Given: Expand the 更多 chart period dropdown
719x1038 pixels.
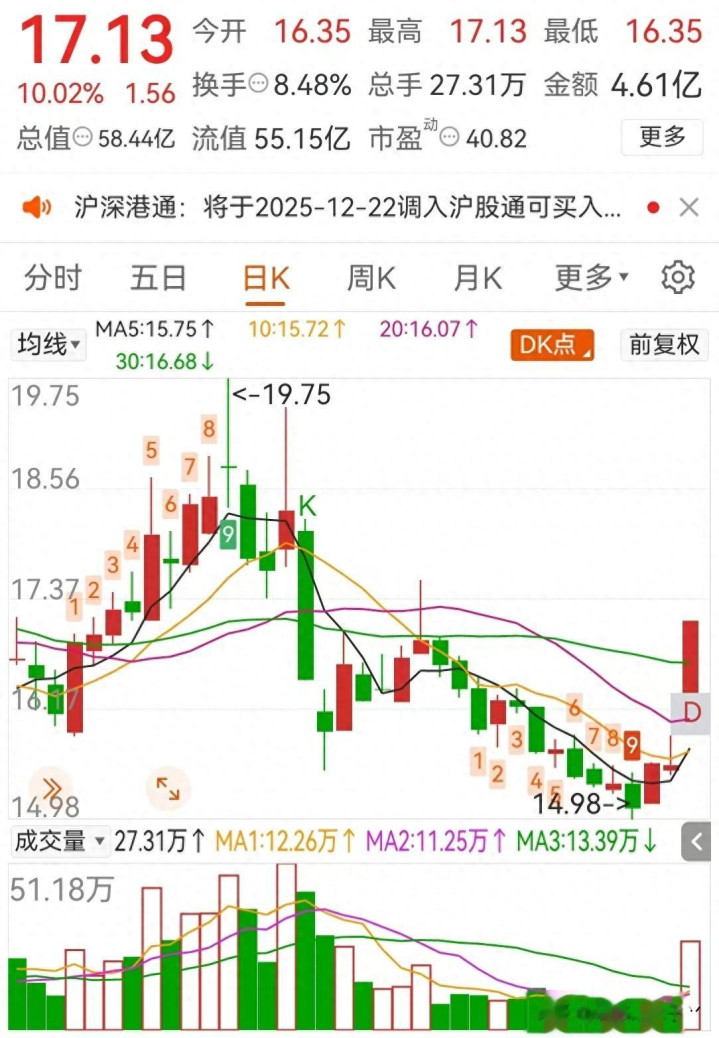Looking at the screenshot, I should [x=592, y=278].
